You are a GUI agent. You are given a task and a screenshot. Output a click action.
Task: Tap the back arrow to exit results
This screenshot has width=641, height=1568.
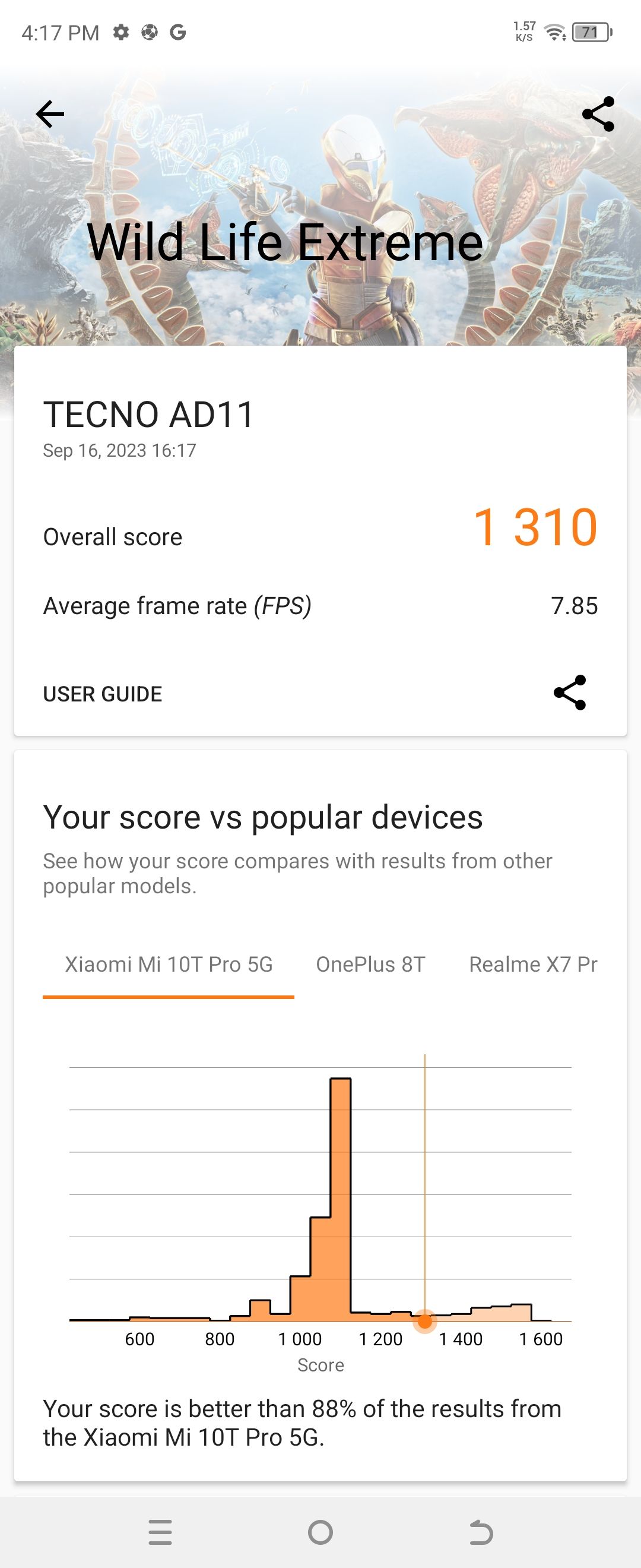tap(50, 113)
